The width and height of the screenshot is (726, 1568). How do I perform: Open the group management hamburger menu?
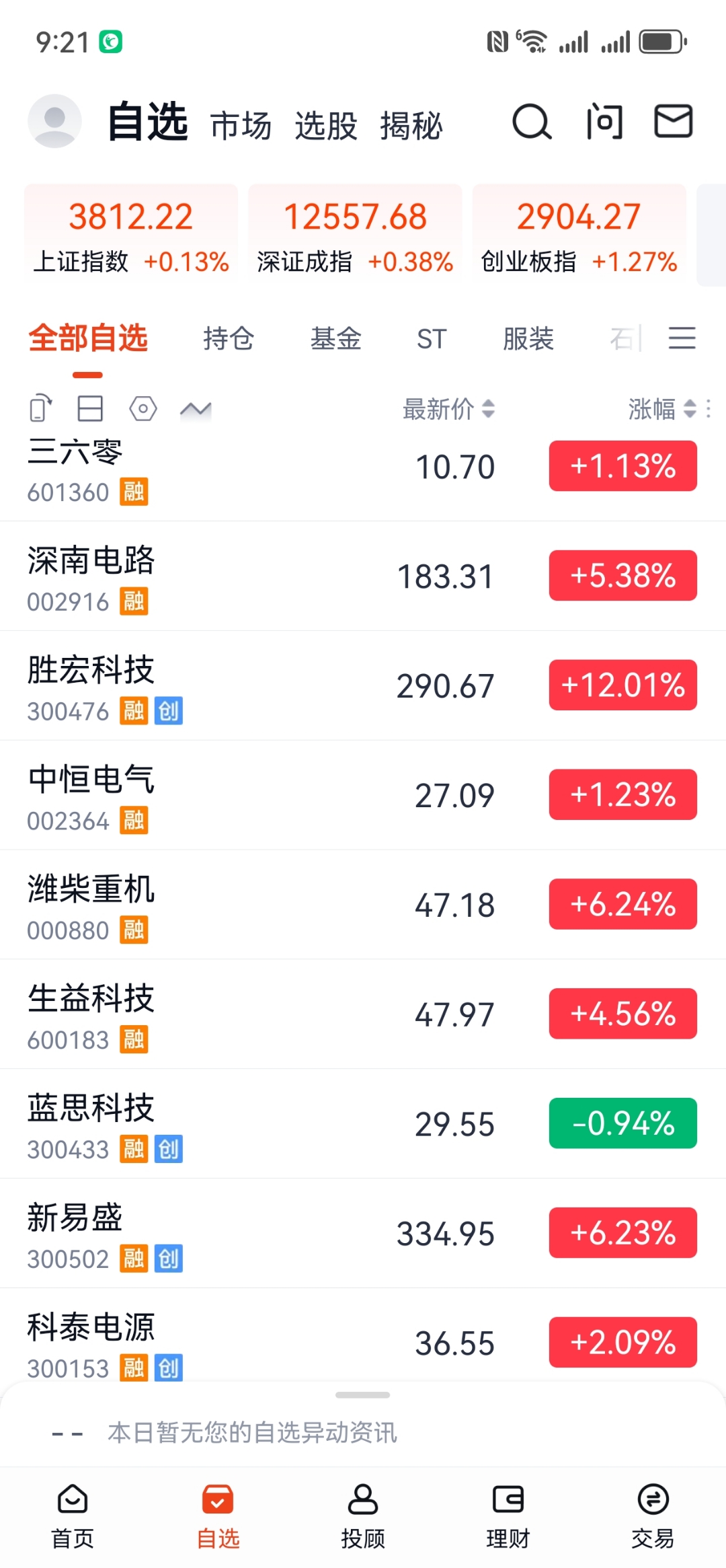(x=682, y=339)
